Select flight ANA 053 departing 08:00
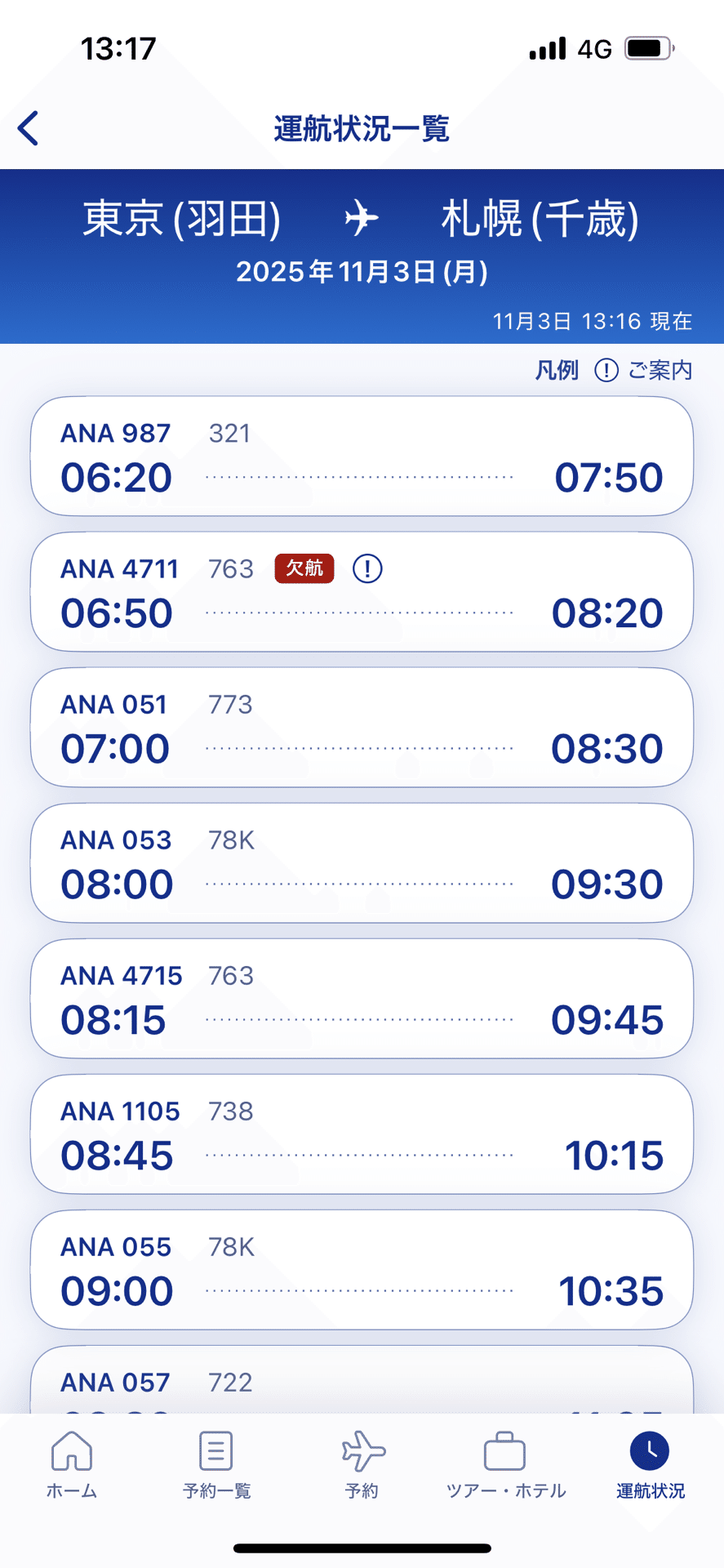This screenshot has height=1568, width=724. coord(362,863)
